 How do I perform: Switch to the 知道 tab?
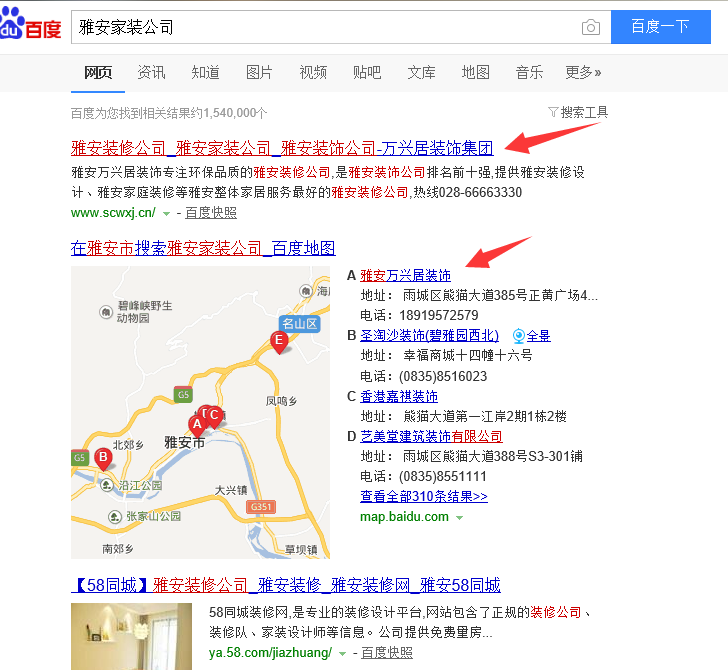pyautogui.click(x=205, y=72)
